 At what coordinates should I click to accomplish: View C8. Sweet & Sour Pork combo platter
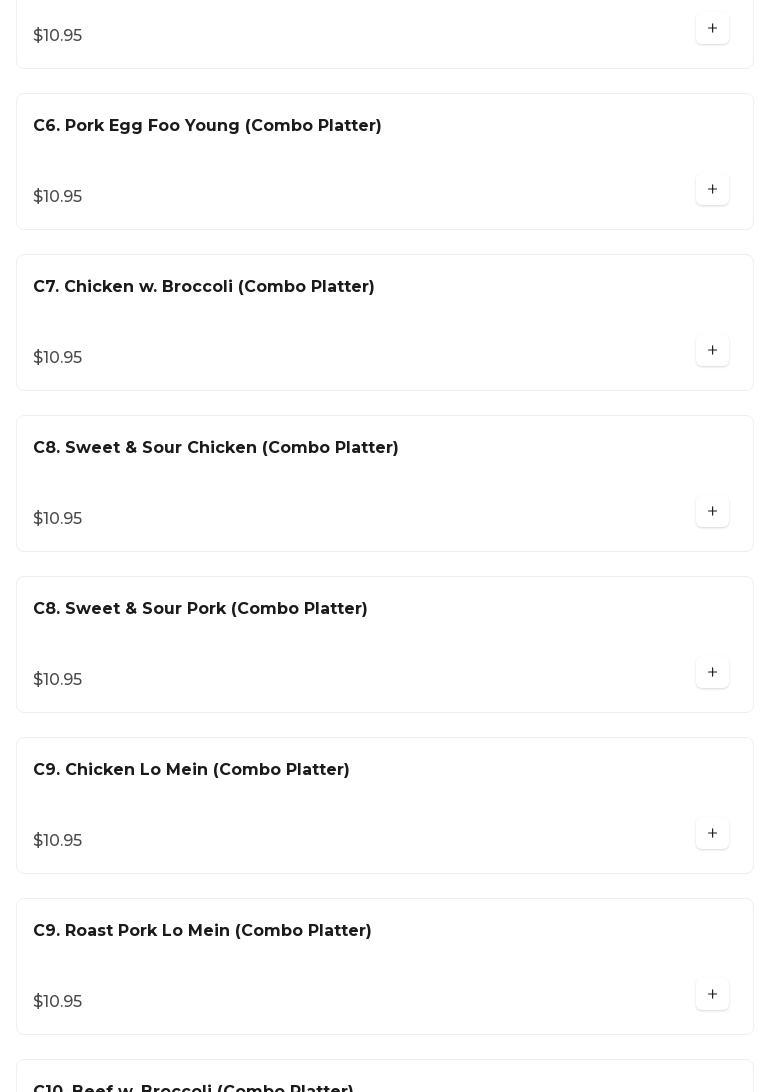coord(200,609)
